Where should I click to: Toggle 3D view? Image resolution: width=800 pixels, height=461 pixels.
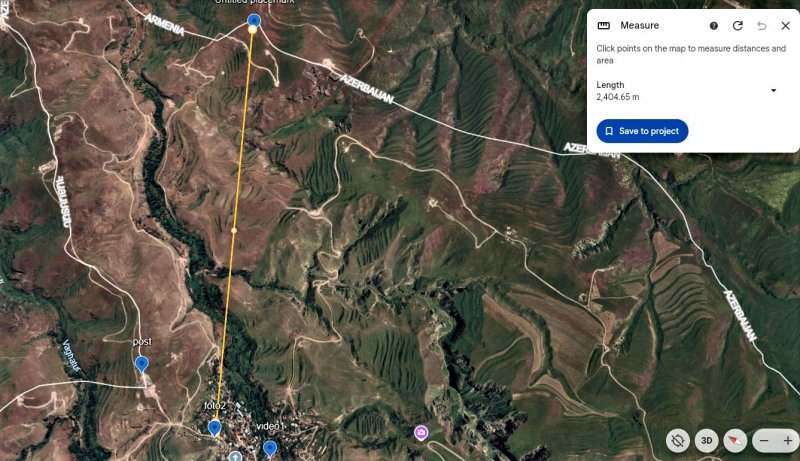pyautogui.click(x=706, y=440)
